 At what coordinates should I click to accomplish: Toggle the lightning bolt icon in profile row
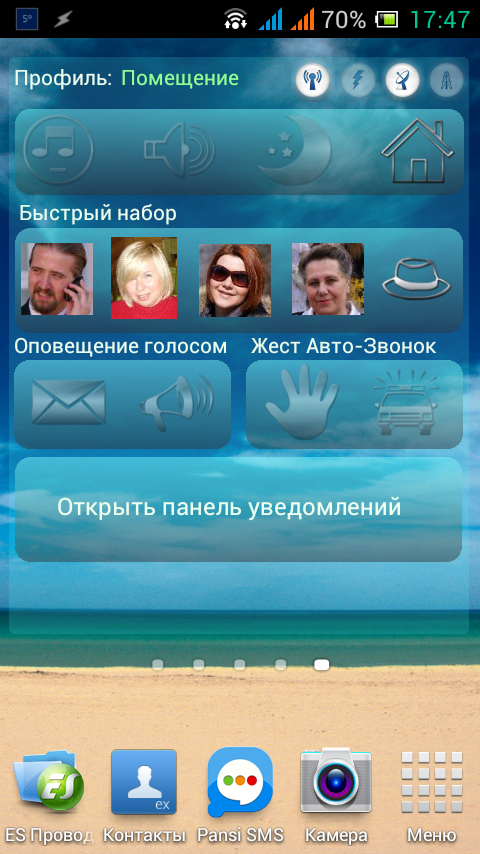(358, 81)
